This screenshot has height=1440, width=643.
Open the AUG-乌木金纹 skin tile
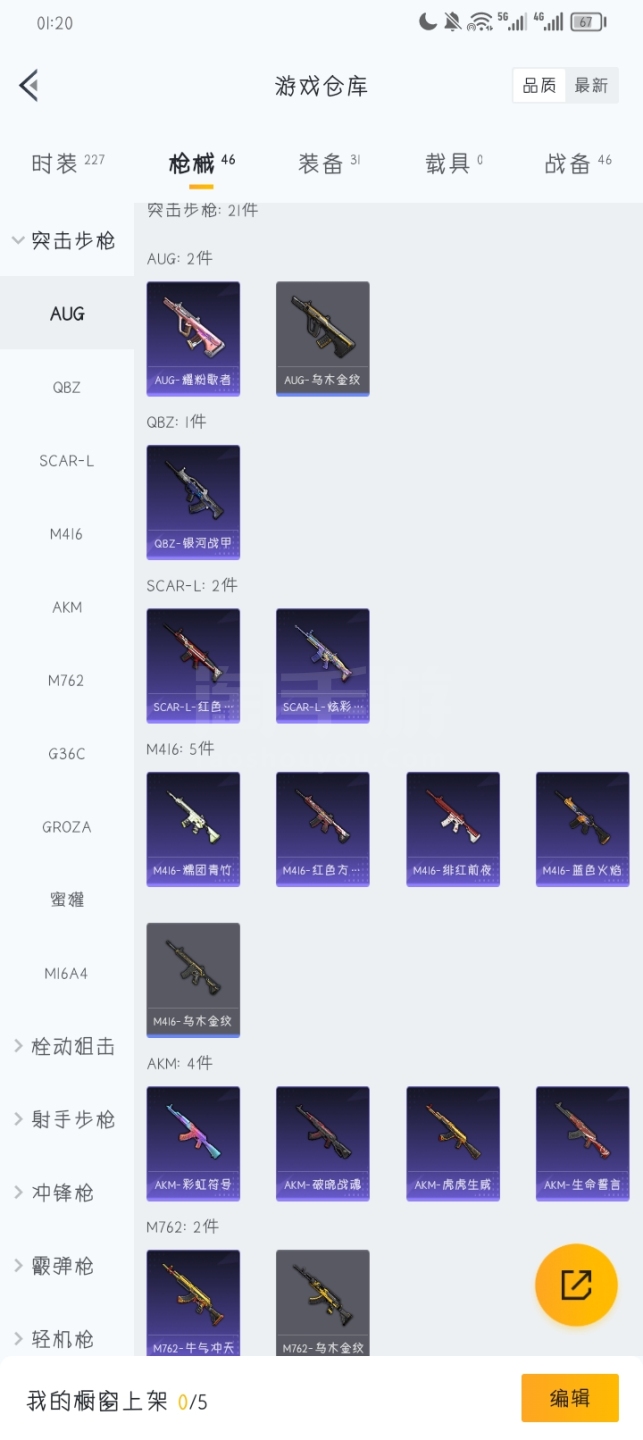coord(322,338)
